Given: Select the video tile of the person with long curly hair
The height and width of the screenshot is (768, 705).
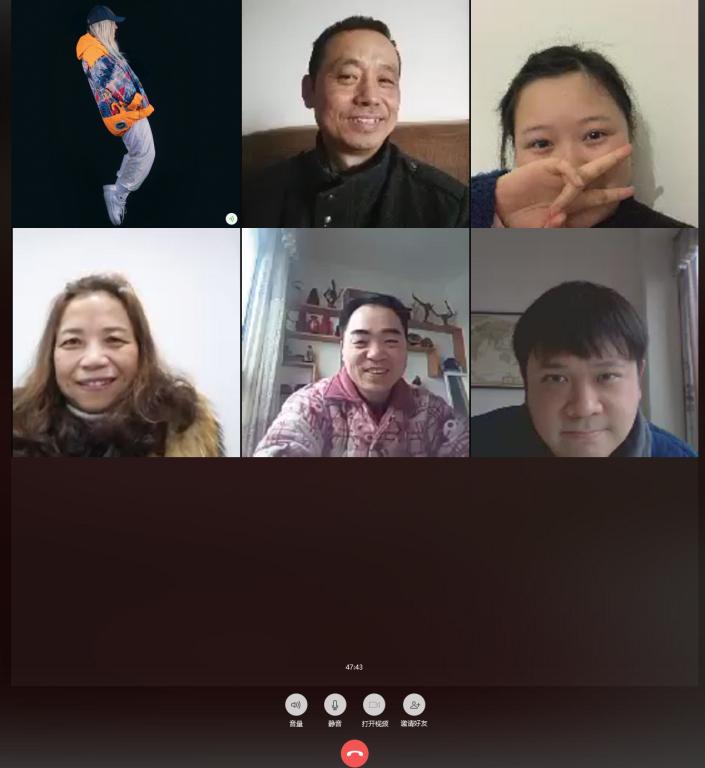Looking at the screenshot, I should 126,343.
